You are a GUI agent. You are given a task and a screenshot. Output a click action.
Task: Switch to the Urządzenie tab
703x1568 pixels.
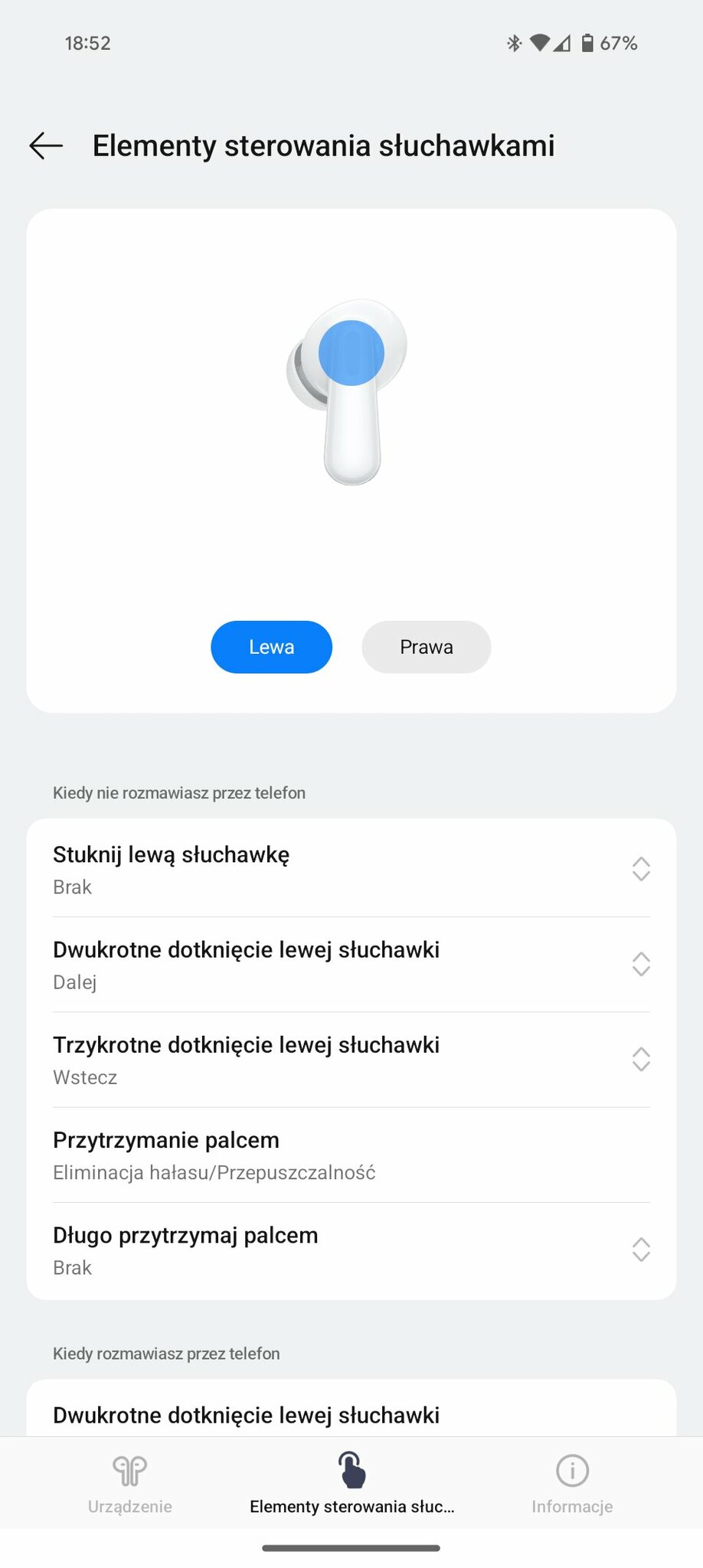[x=129, y=1484]
